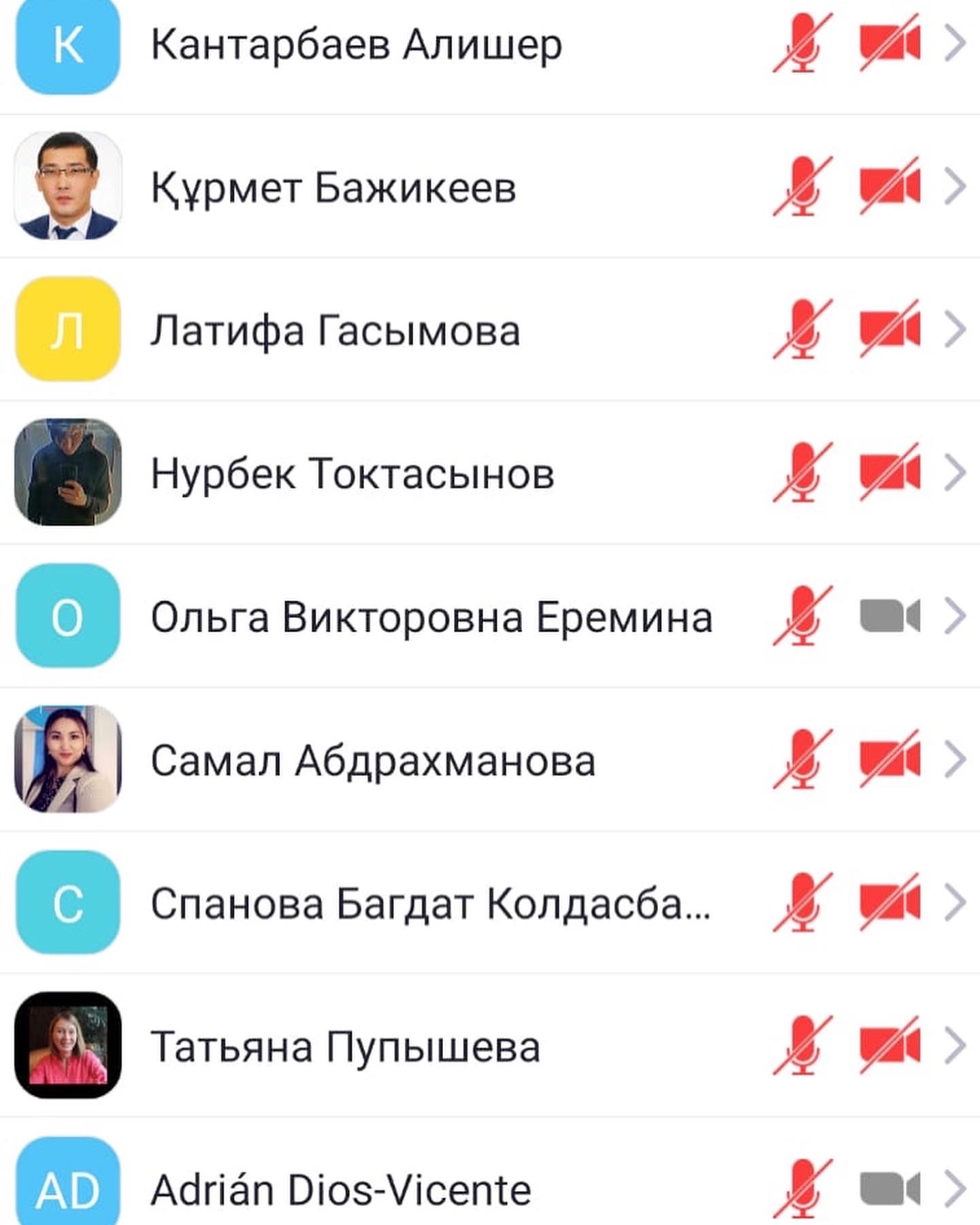Viewport: 980px width, 1225px height.
Task: Open participant Құрмет Бажикеев
Action: 333,188
